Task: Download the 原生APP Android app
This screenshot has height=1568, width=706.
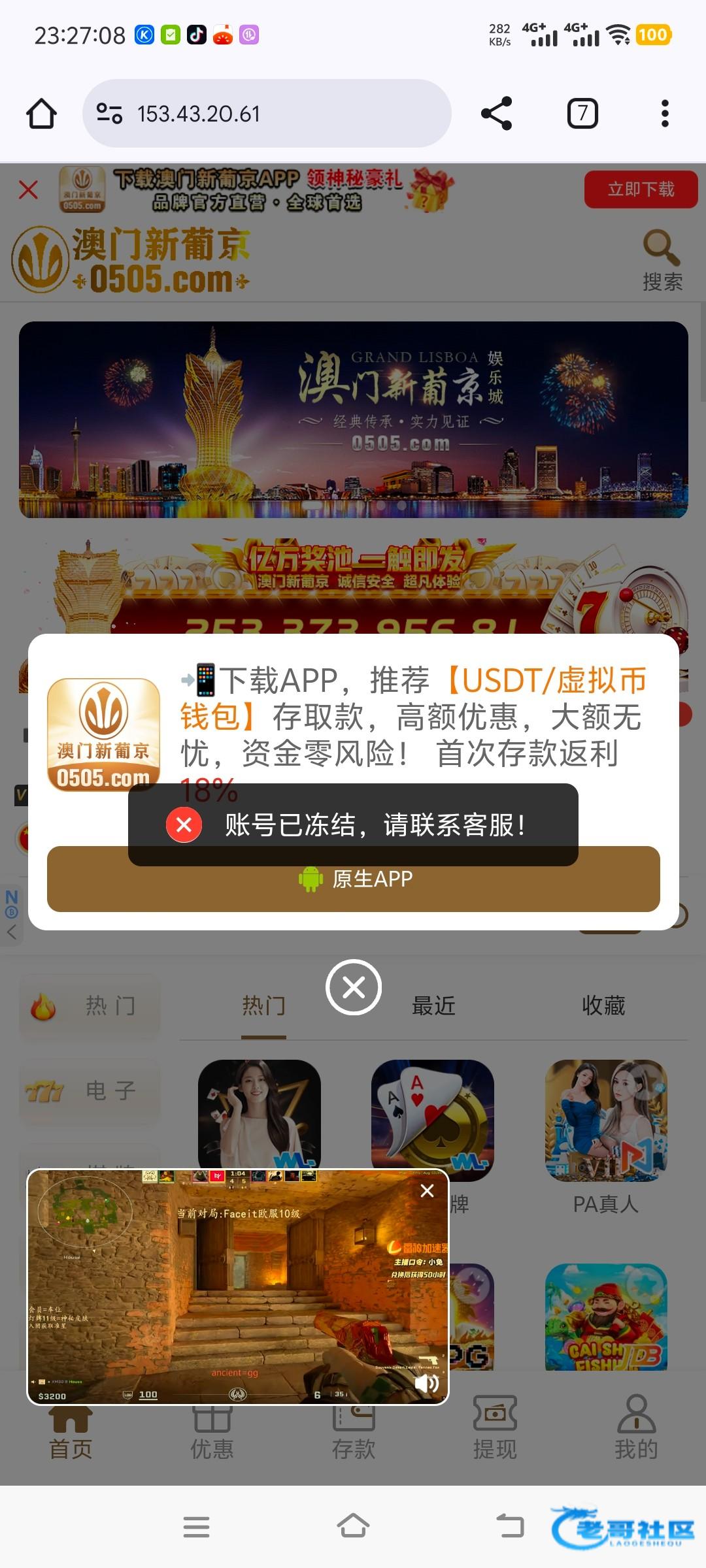Action: click(353, 879)
